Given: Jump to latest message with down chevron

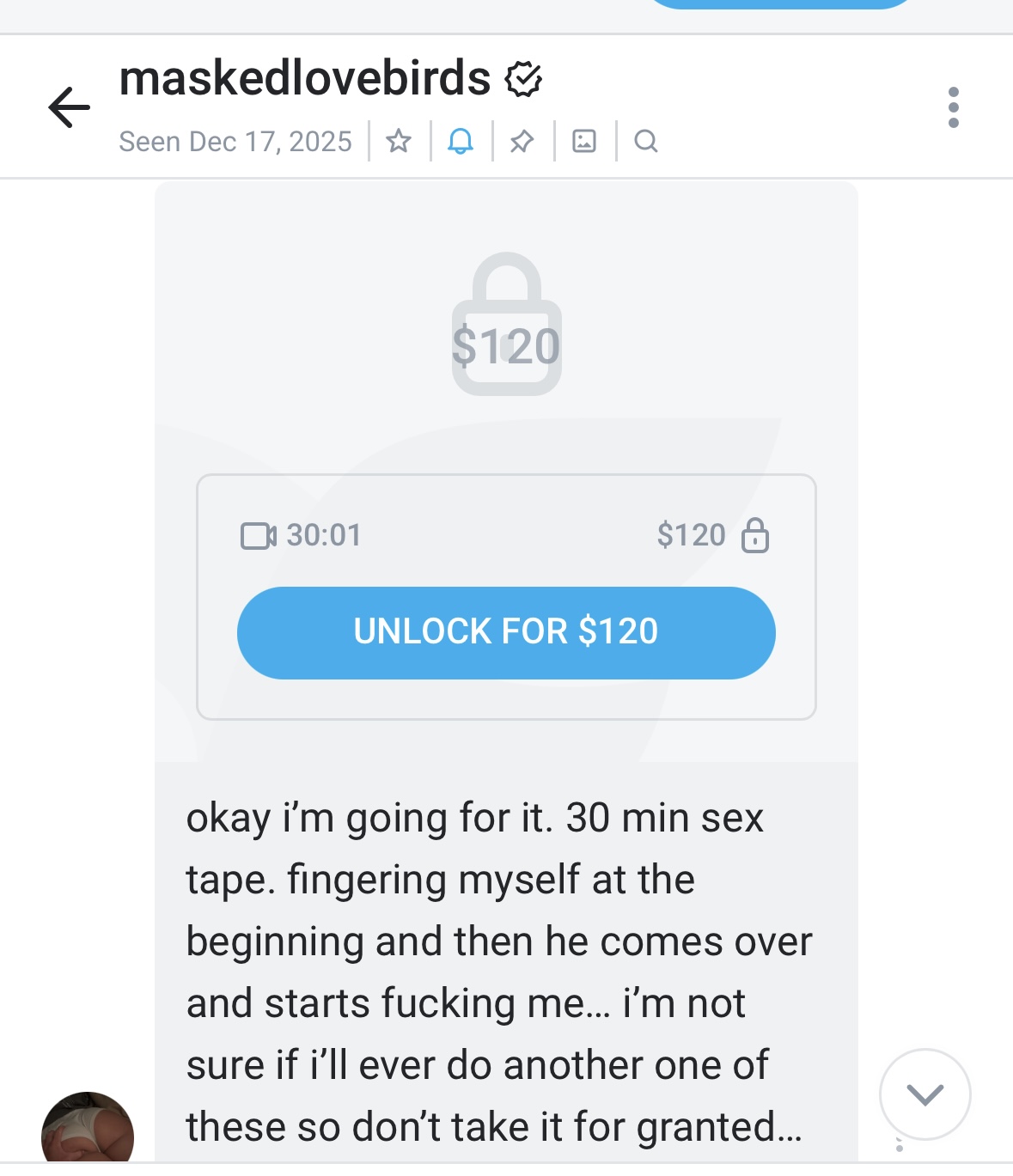Looking at the screenshot, I should pos(925,1094).
